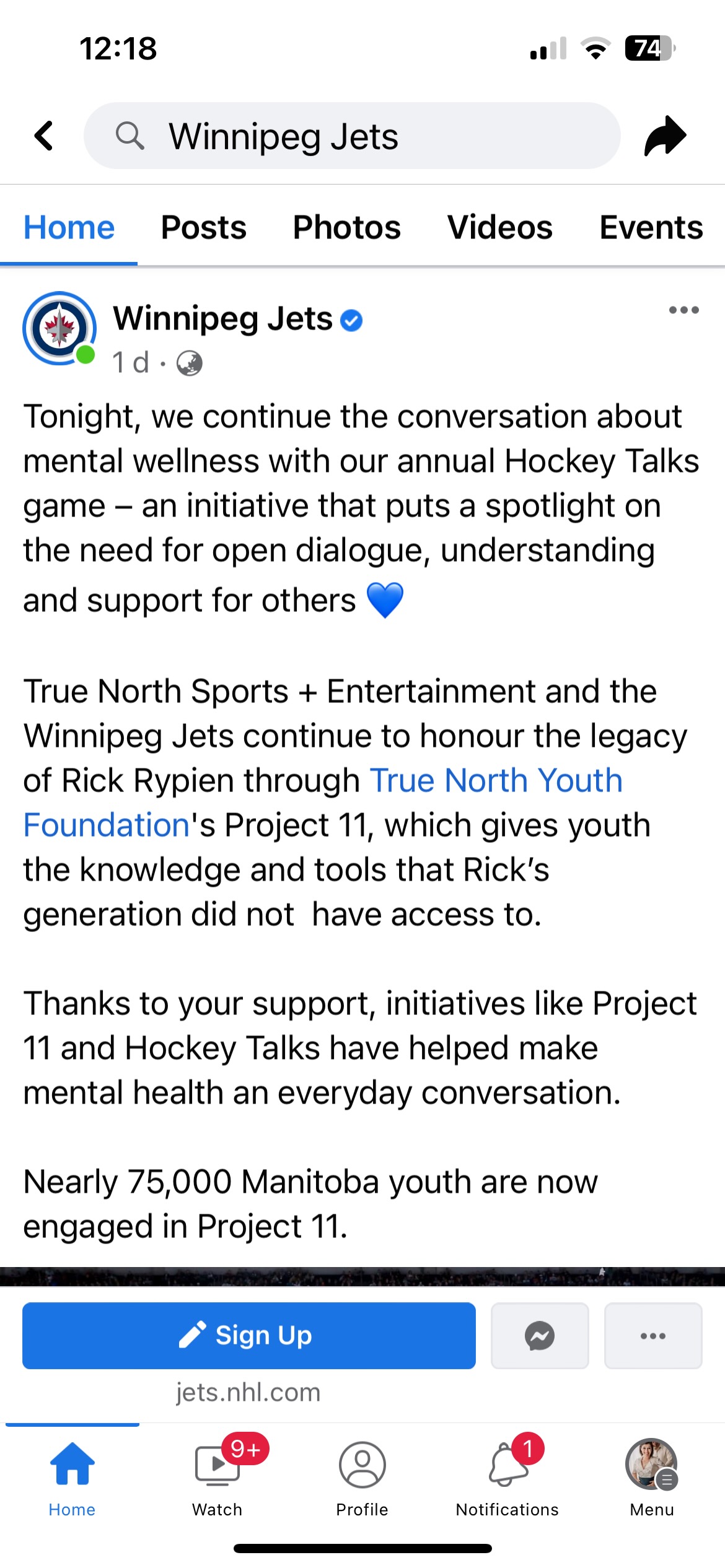
Task: Tap the Winnipeg Jets search field
Action: coord(351,136)
